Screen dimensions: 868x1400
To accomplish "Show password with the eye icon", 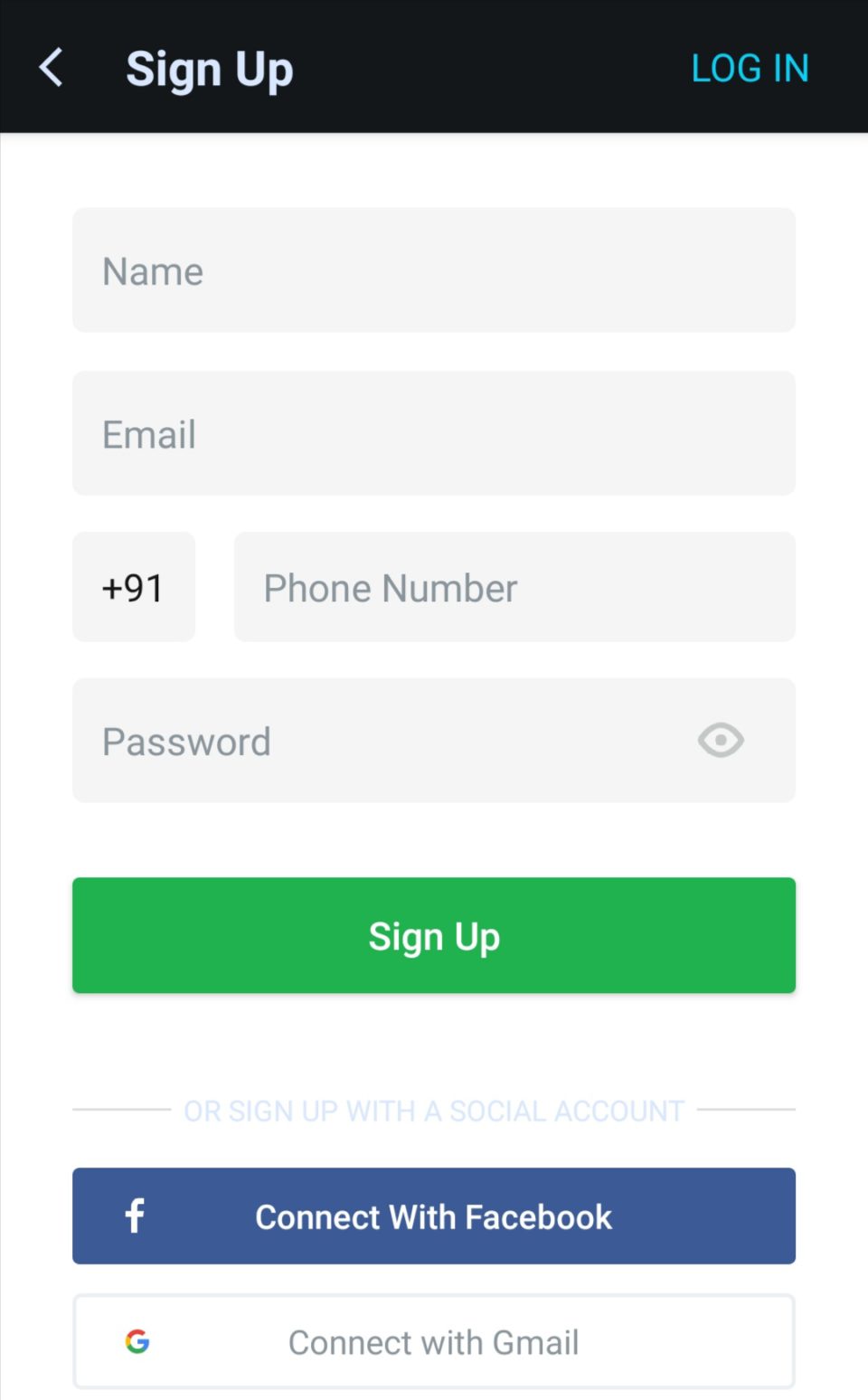I will point(721,741).
